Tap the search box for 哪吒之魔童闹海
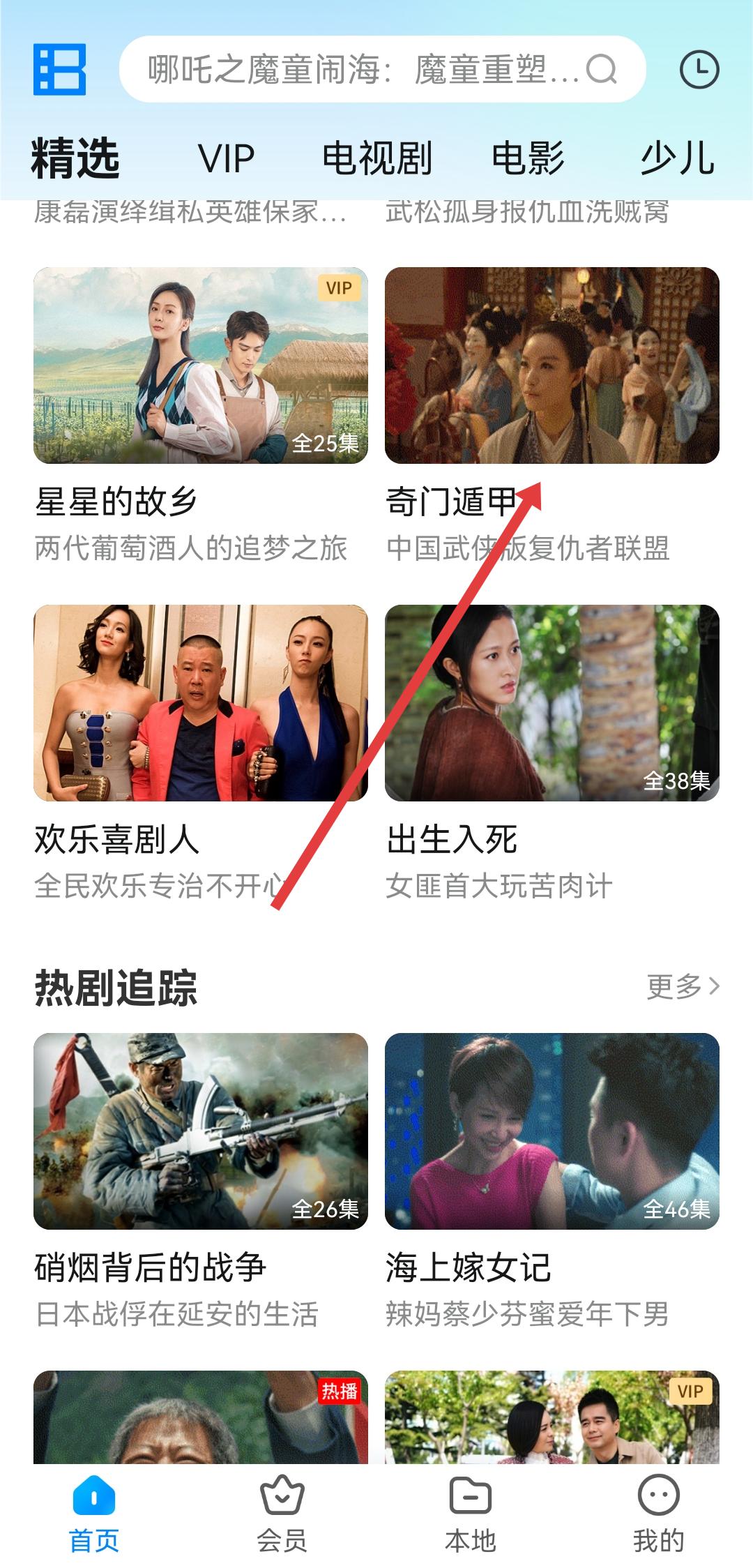The height and width of the screenshot is (1568, 753). coord(363,69)
